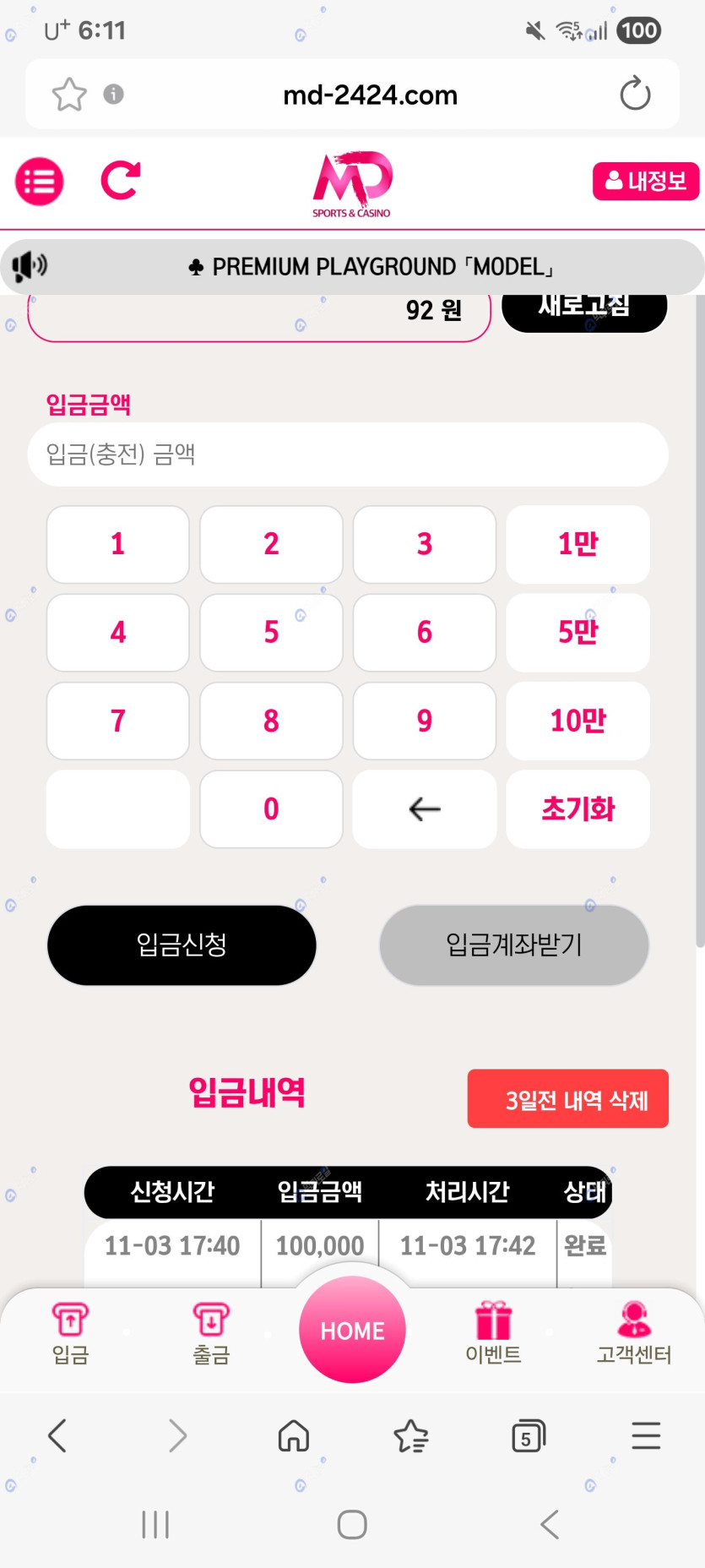
Task: Tap the pink refresh icon
Action: pyautogui.click(x=120, y=181)
